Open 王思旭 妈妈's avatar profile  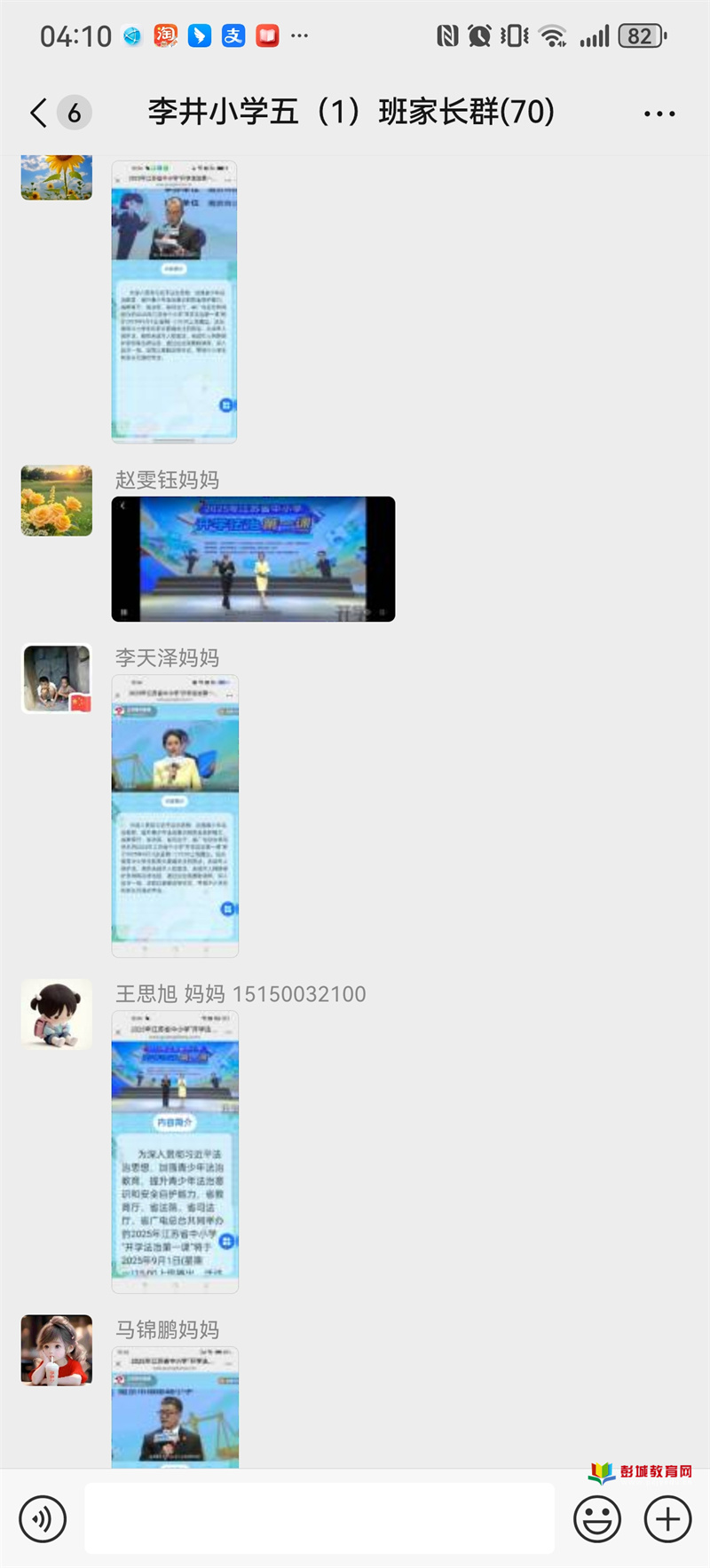[x=57, y=1014]
